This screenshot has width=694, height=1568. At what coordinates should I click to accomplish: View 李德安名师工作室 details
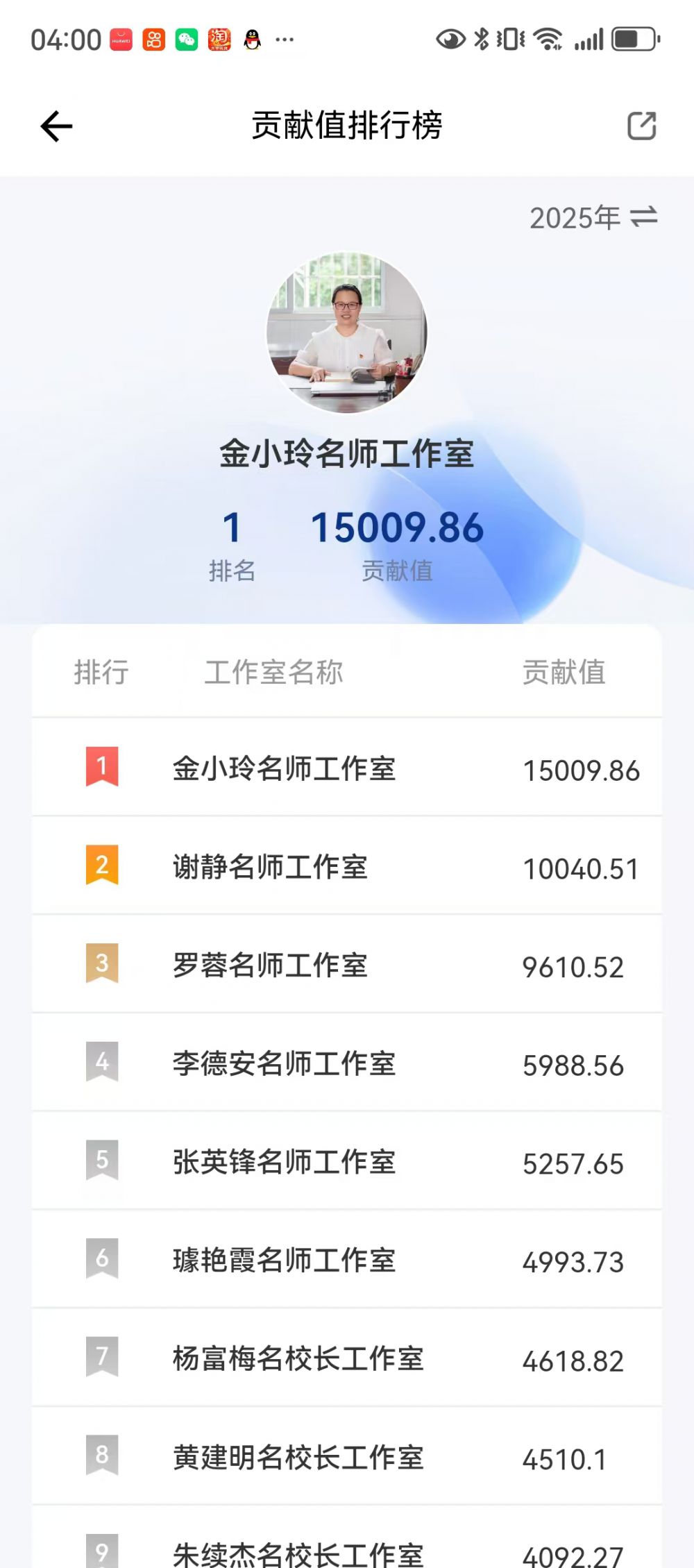(x=284, y=1064)
